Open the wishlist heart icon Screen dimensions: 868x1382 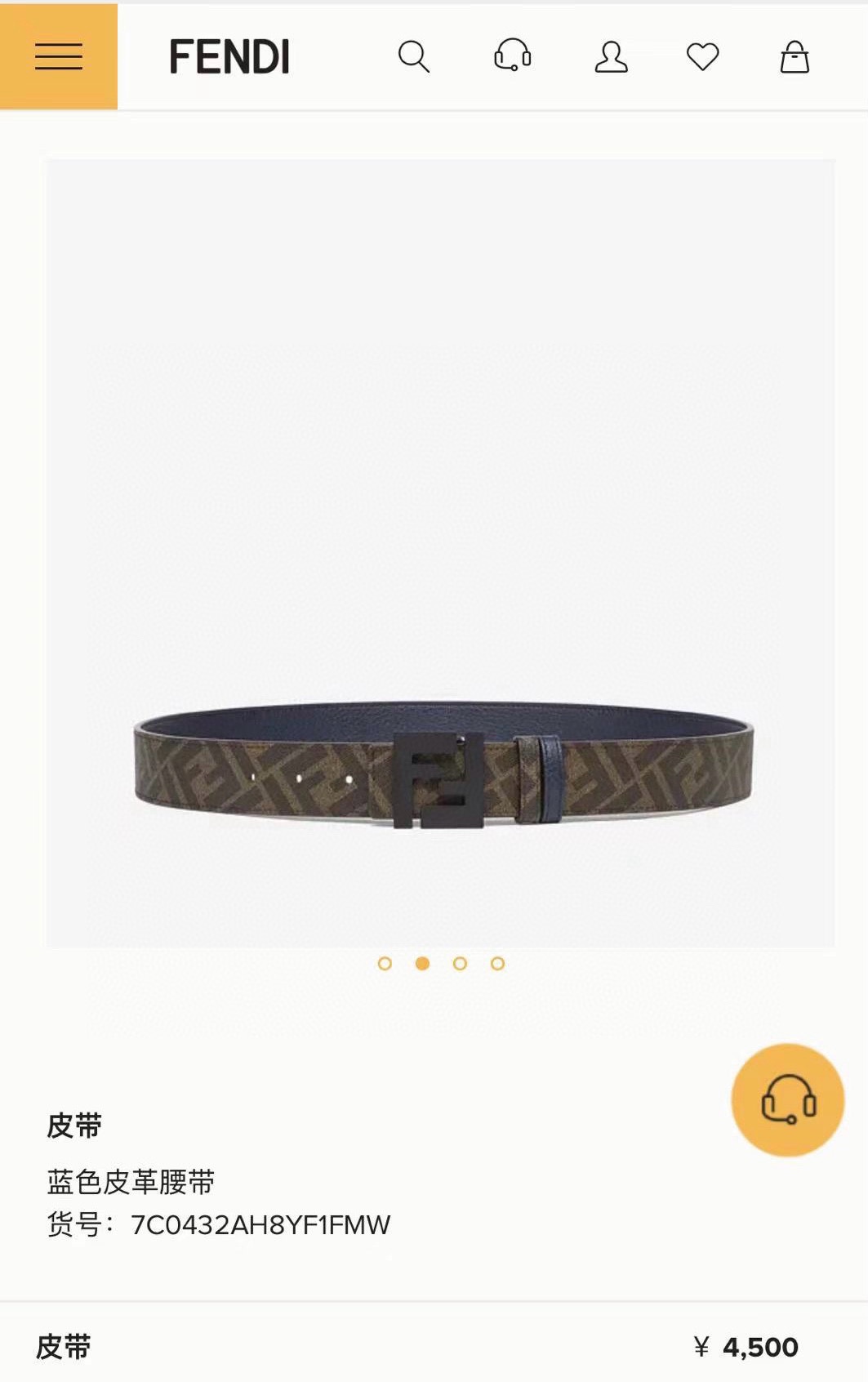702,57
